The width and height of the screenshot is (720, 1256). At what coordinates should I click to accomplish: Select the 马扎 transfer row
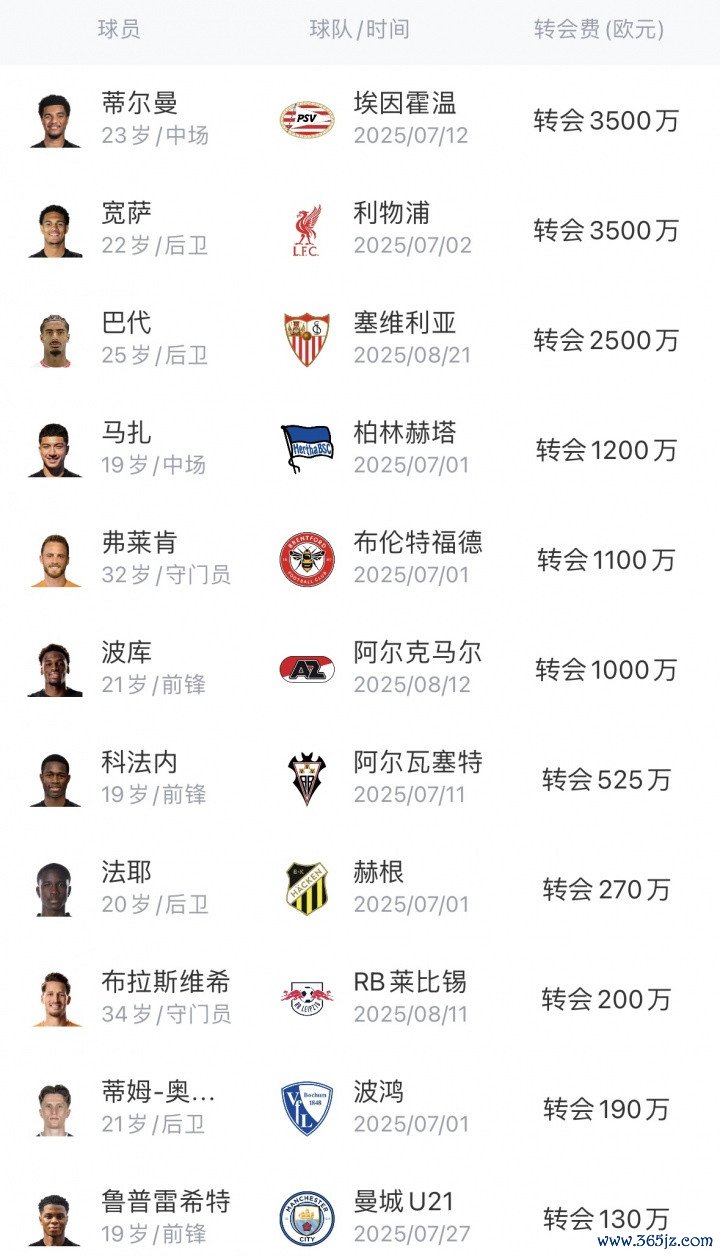[360, 450]
